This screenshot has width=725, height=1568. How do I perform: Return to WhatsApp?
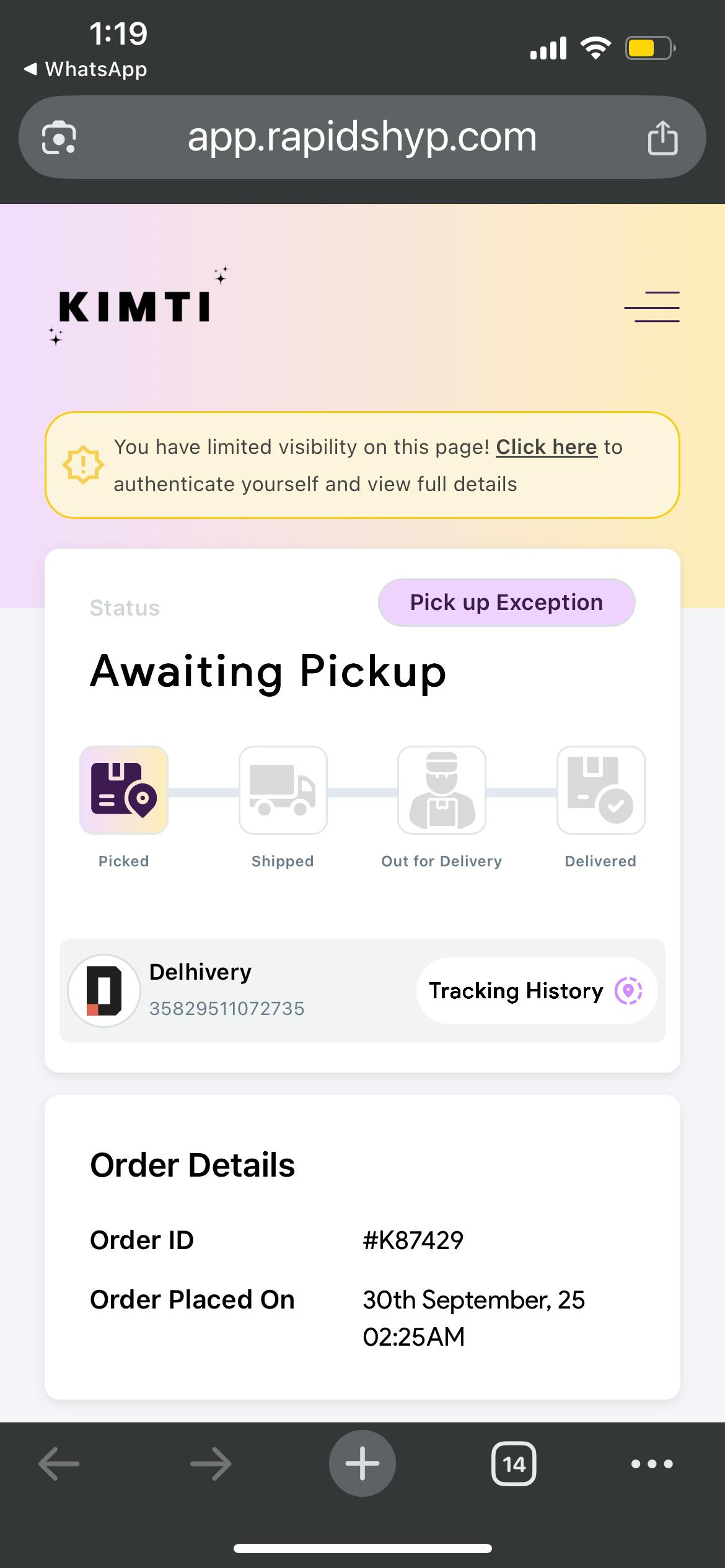pyautogui.click(x=86, y=69)
